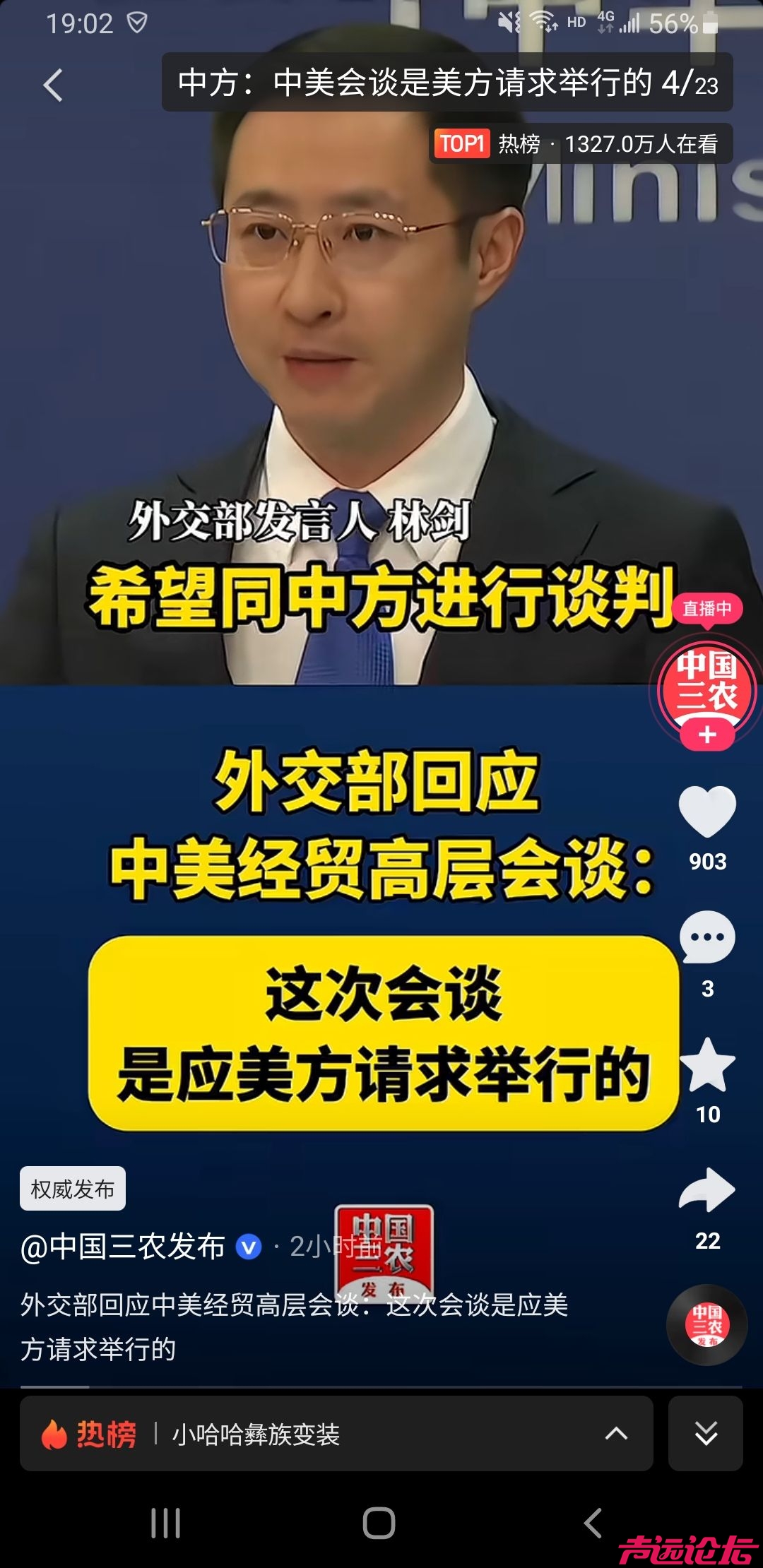Favorite this video with the star

pos(707,1065)
